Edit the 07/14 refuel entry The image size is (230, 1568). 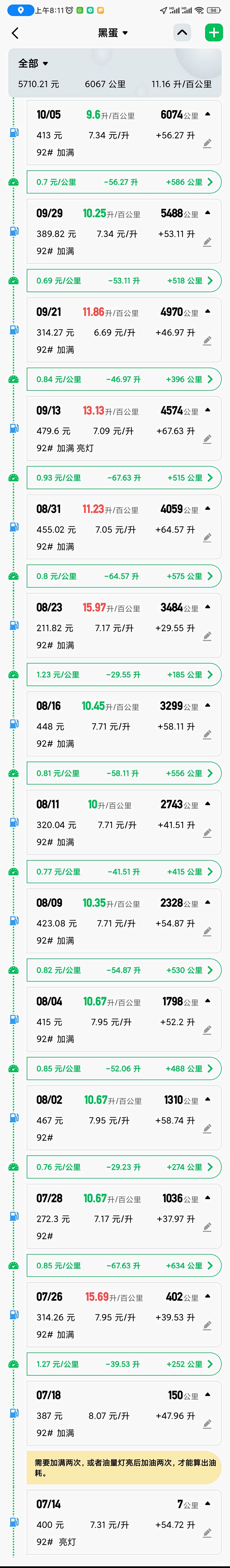(207, 1533)
